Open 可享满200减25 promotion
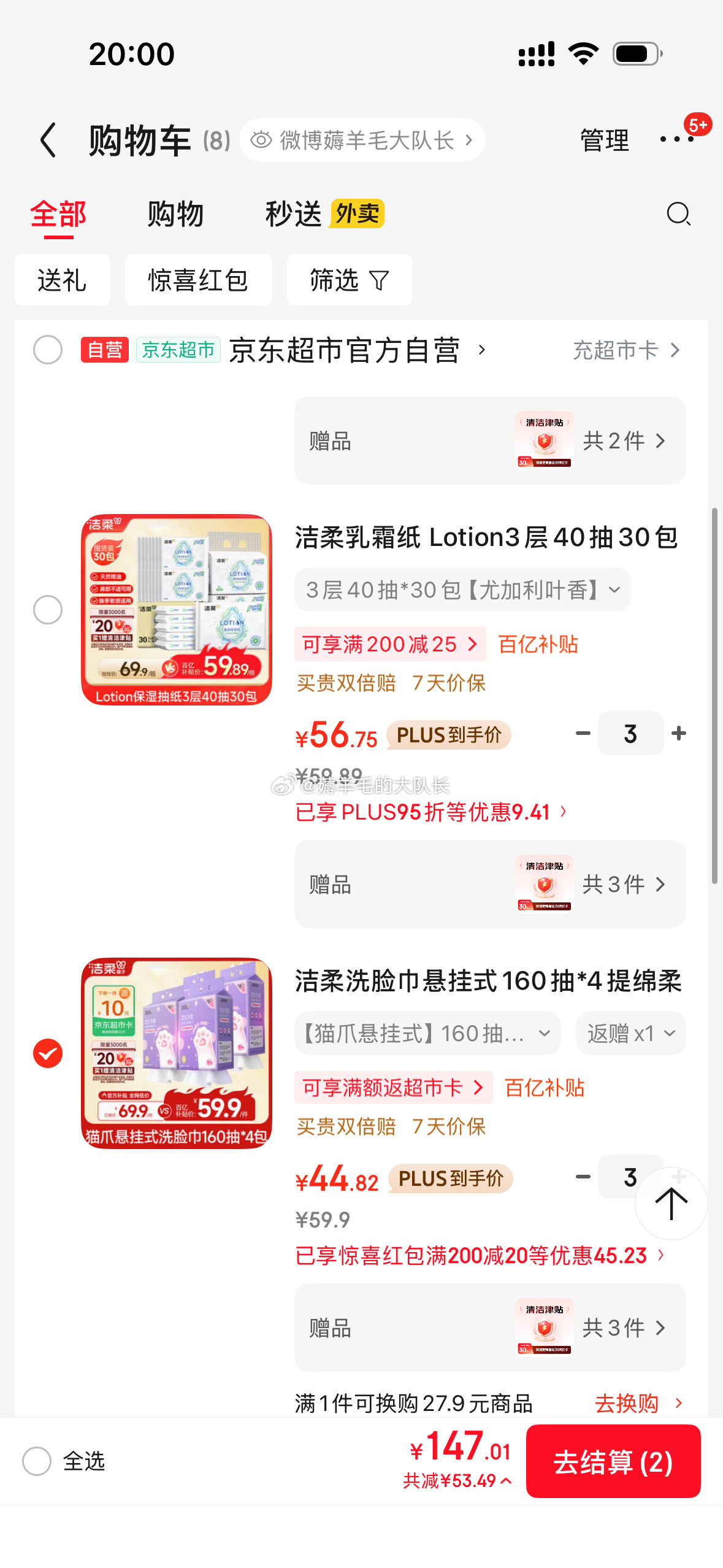Viewport: 723px width, 1568px height. point(390,644)
